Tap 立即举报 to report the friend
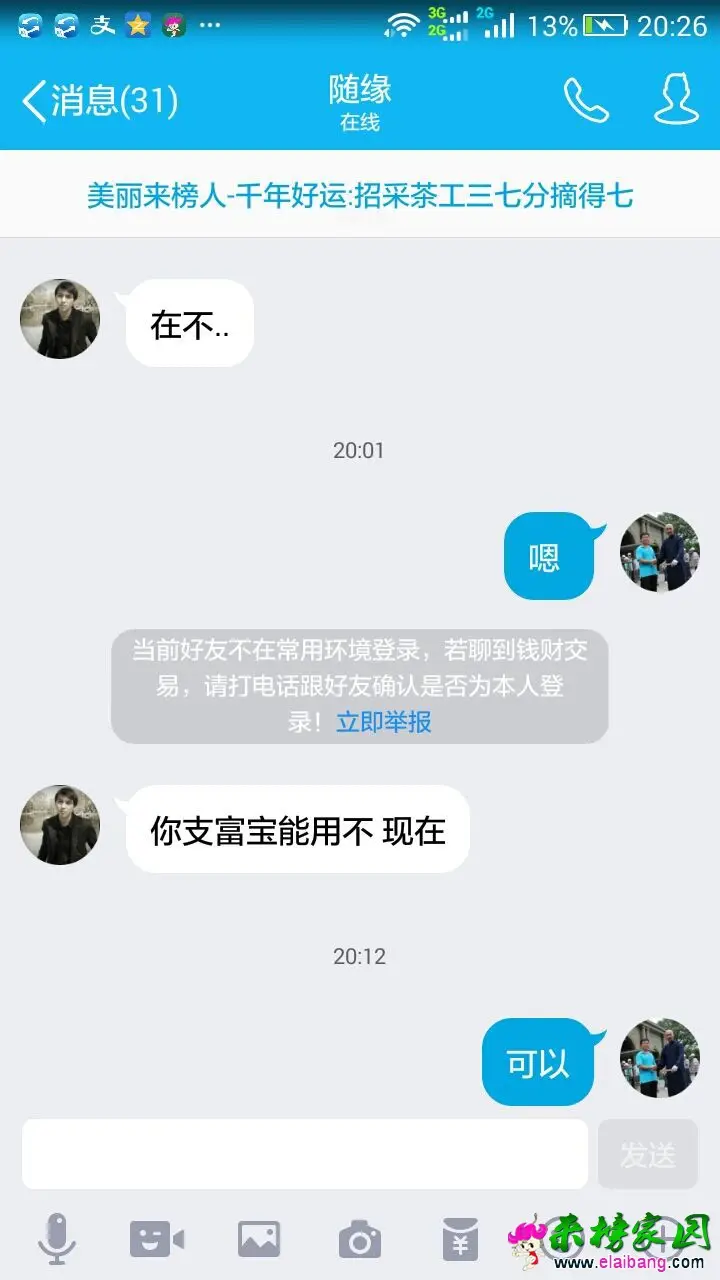This screenshot has width=720, height=1280. coord(384,721)
